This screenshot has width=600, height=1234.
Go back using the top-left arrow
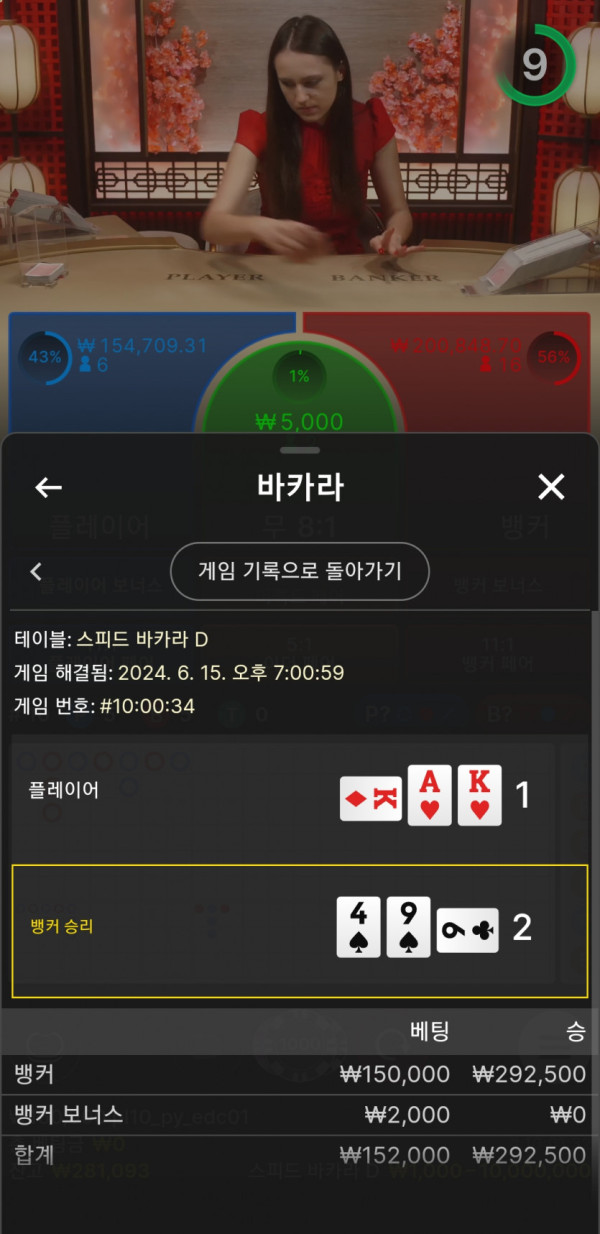click(48, 487)
